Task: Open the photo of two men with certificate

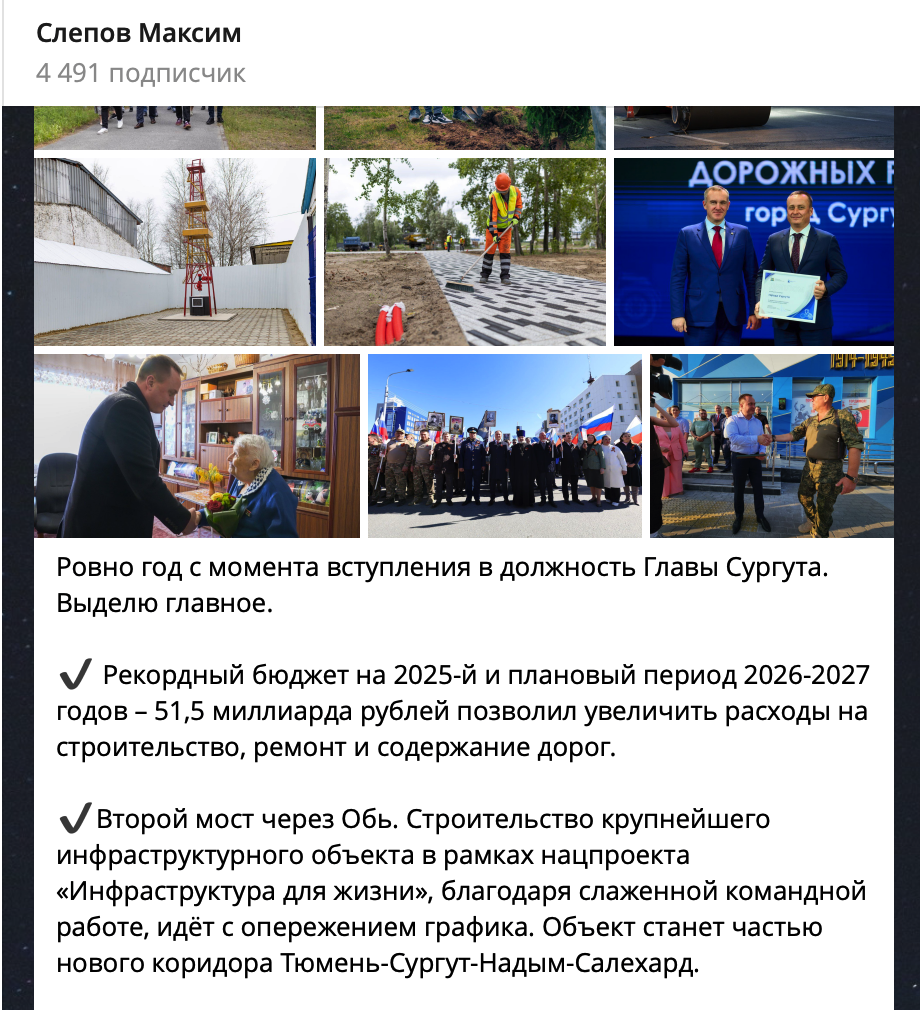Action: pyautogui.click(x=753, y=251)
